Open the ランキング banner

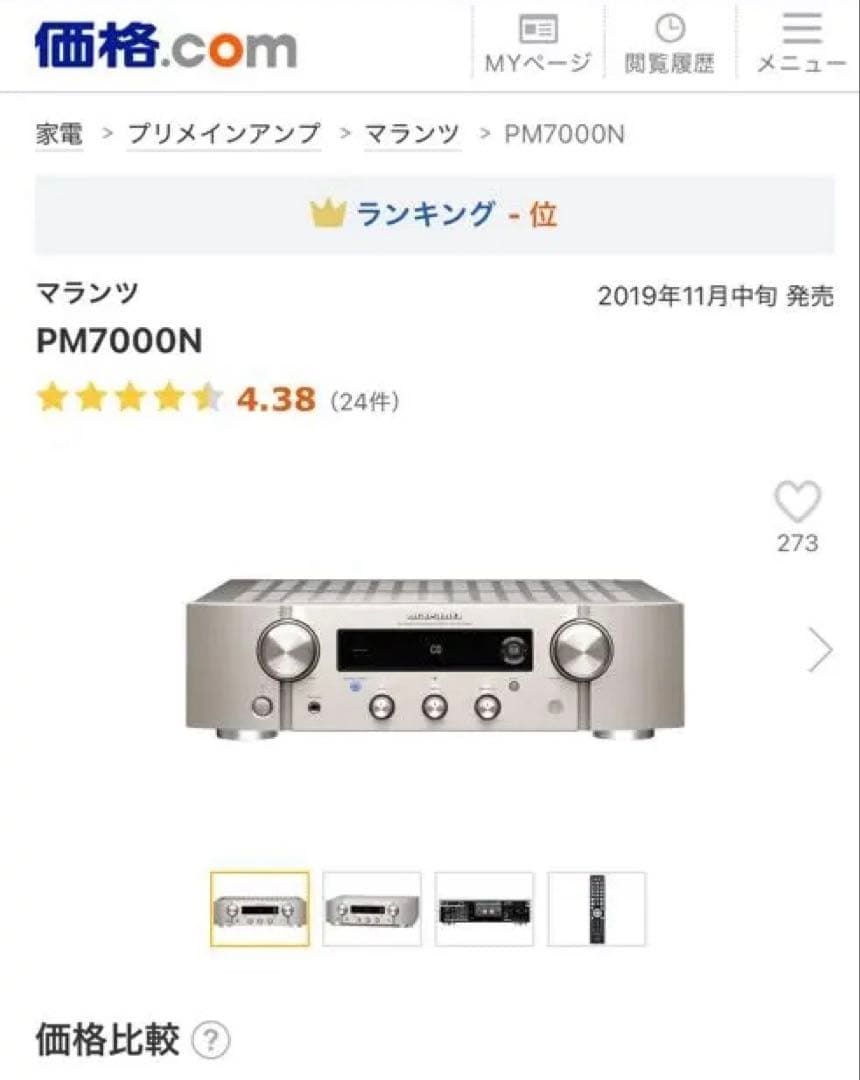click(434, 214)
